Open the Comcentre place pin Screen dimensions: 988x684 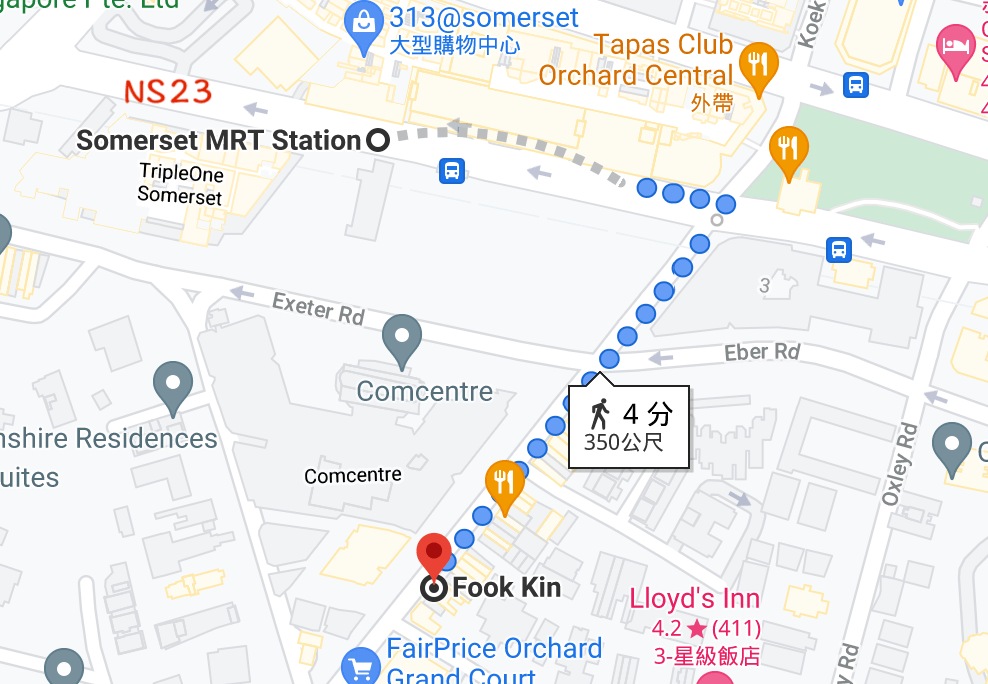pos(402,339)
